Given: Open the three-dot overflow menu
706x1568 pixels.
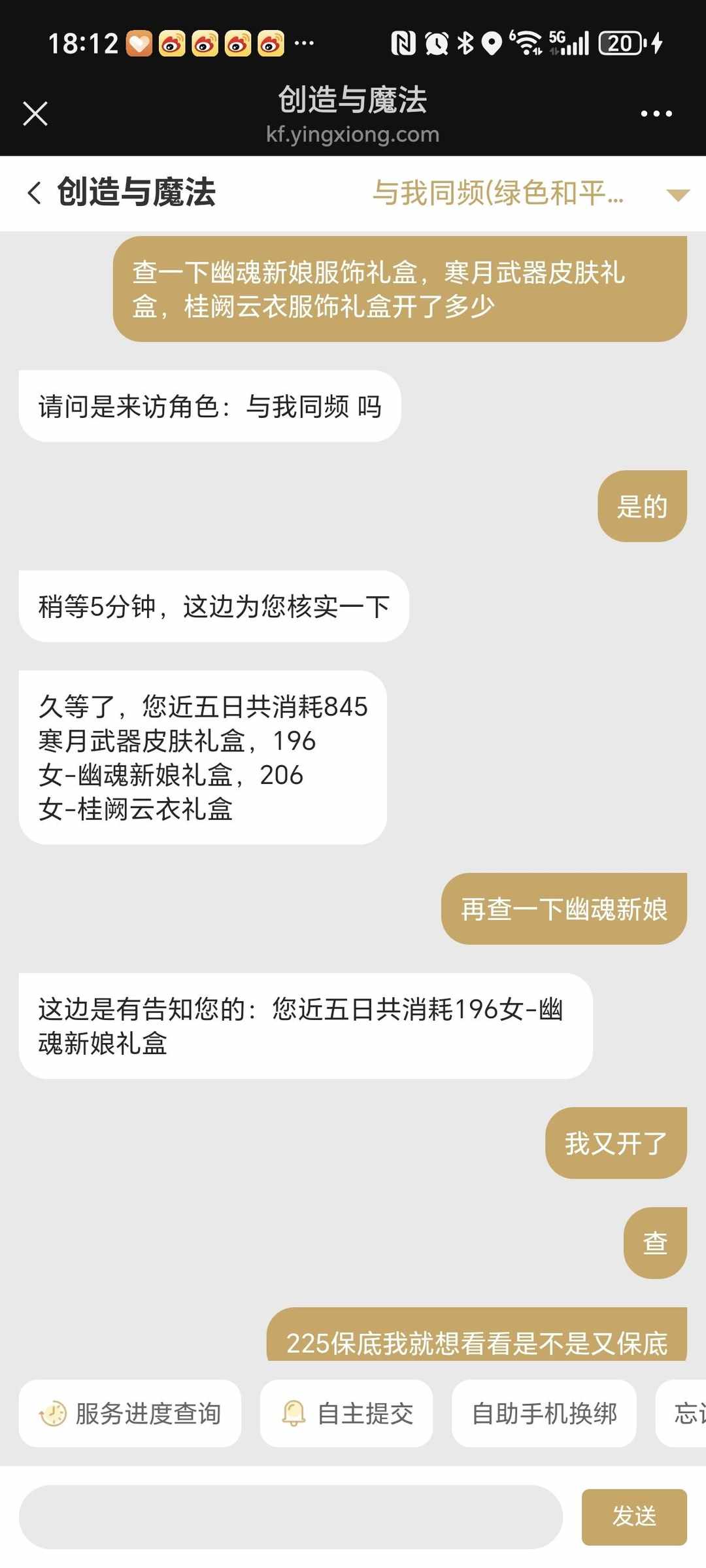Looking at the screenshot, I should click(656, 114).
